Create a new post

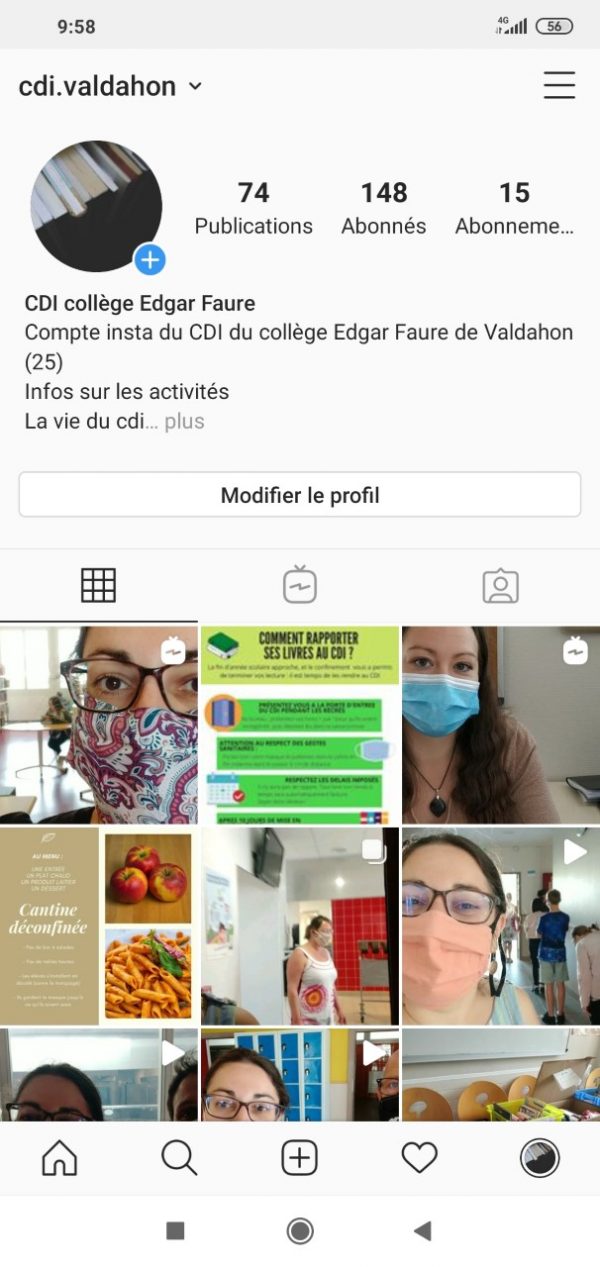(300, 1158)
